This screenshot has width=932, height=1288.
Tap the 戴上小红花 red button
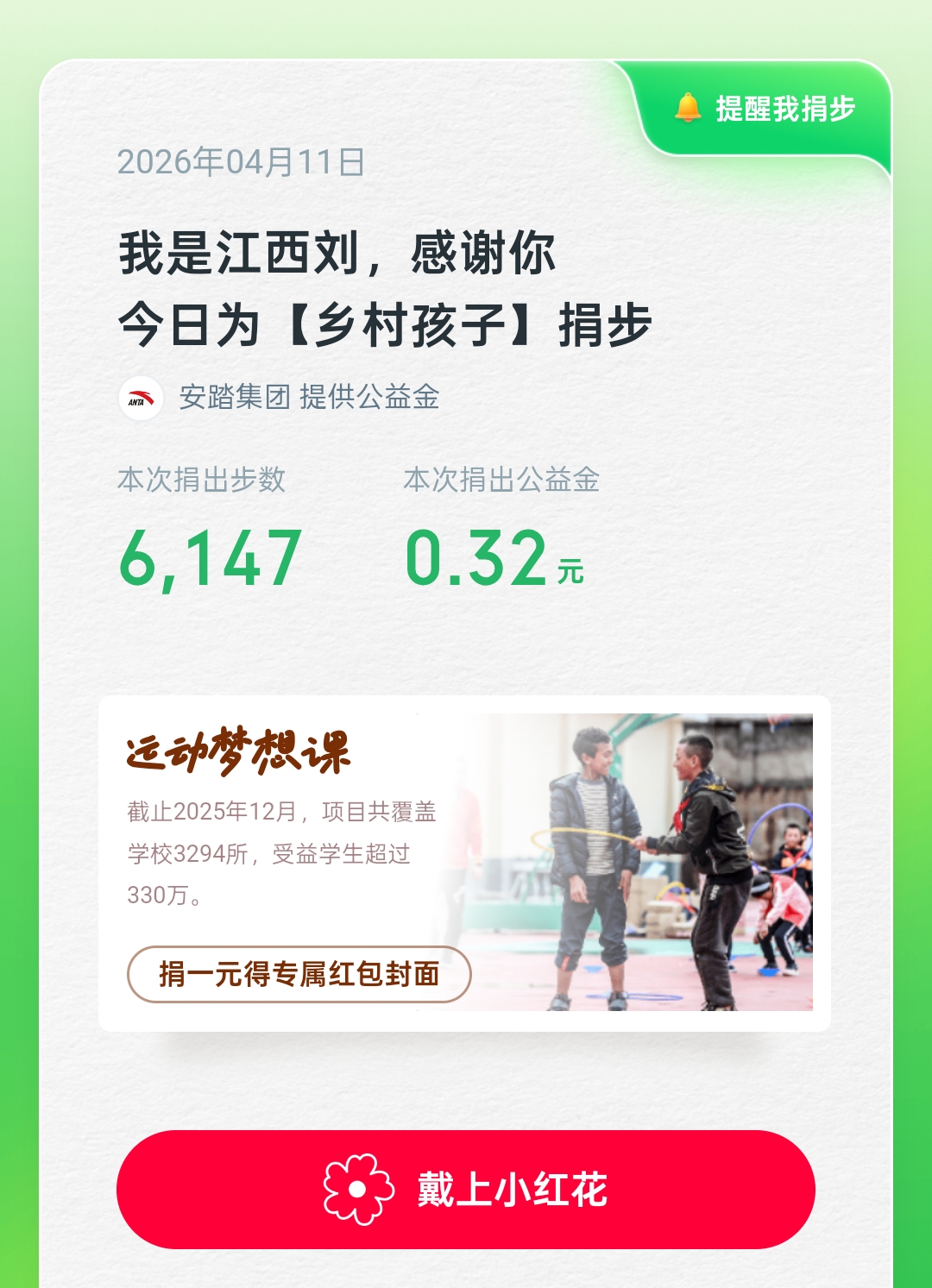[x=466, y=1189]
